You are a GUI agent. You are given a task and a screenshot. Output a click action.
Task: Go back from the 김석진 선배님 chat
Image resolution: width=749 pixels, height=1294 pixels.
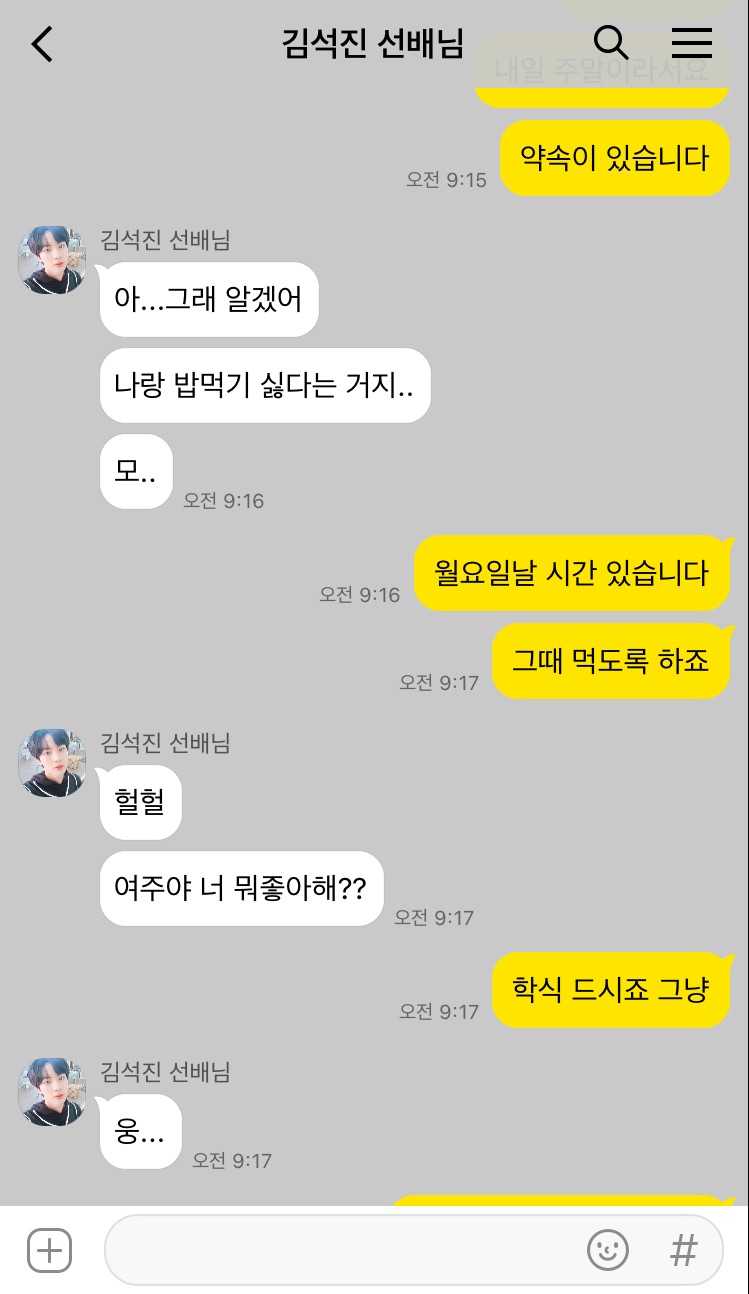42,44
